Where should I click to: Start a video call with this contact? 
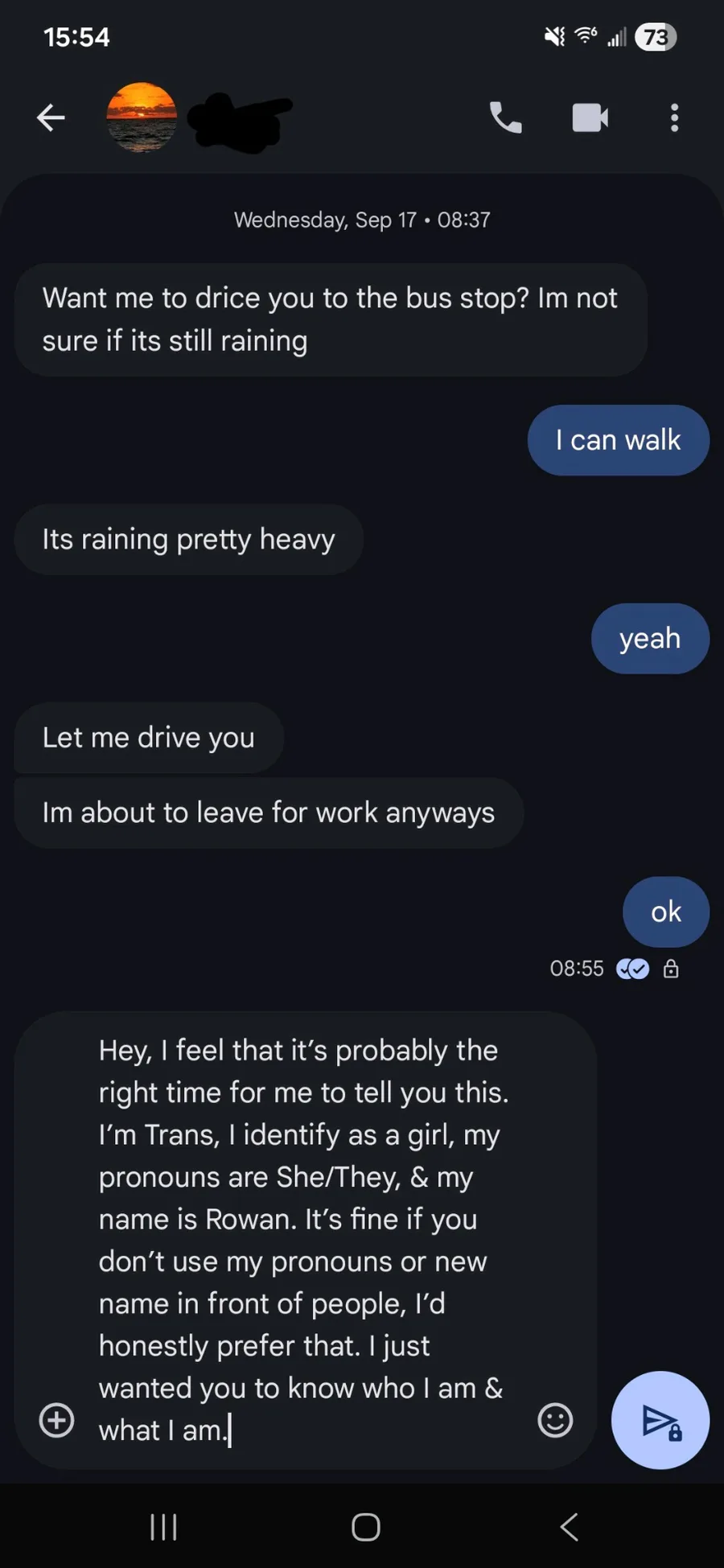coord(590,117)
